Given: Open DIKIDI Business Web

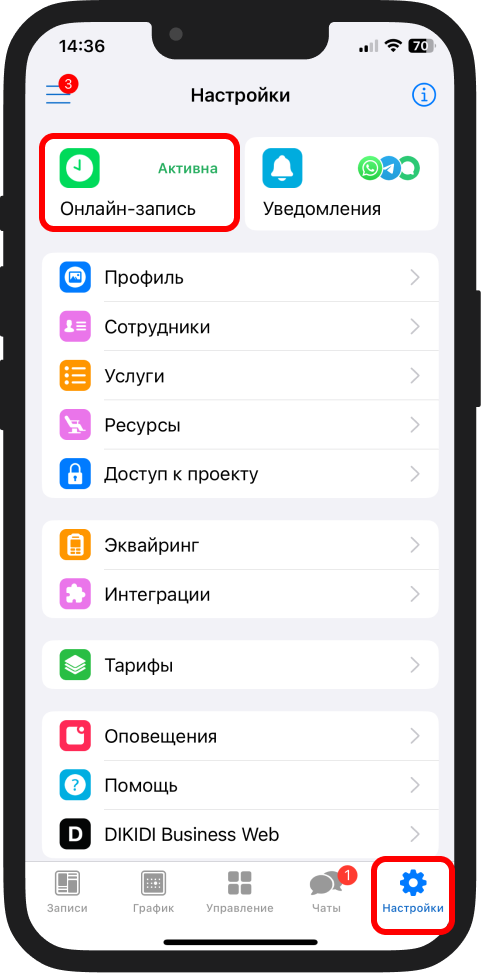Looking at the screenshot, I should tap(240, 835).
